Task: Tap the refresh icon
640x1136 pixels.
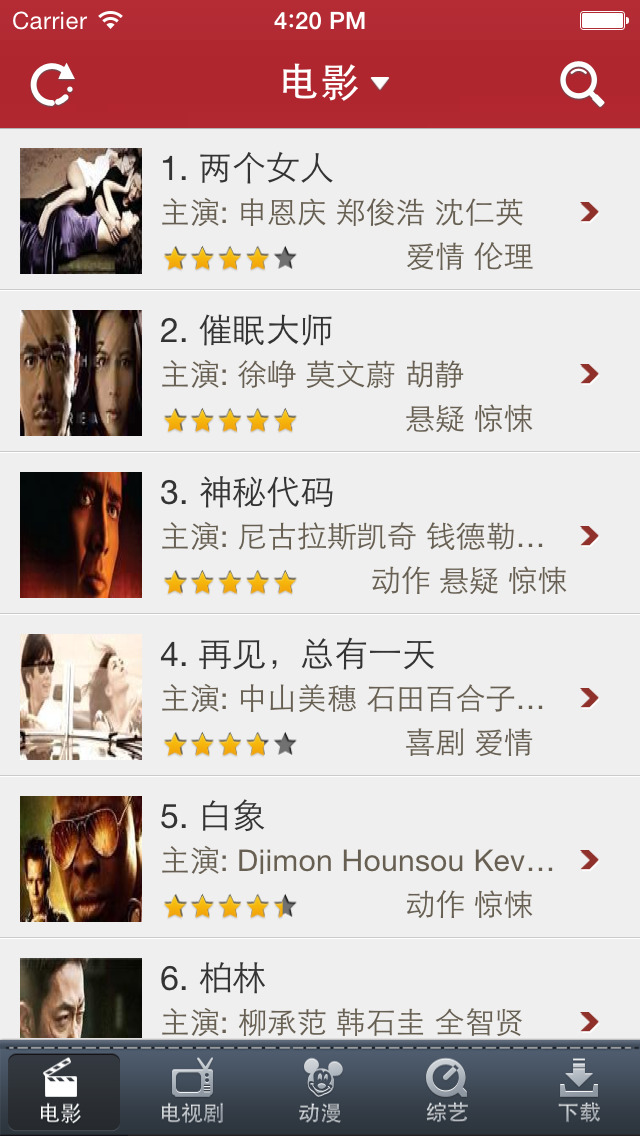Action: (53, 84)
